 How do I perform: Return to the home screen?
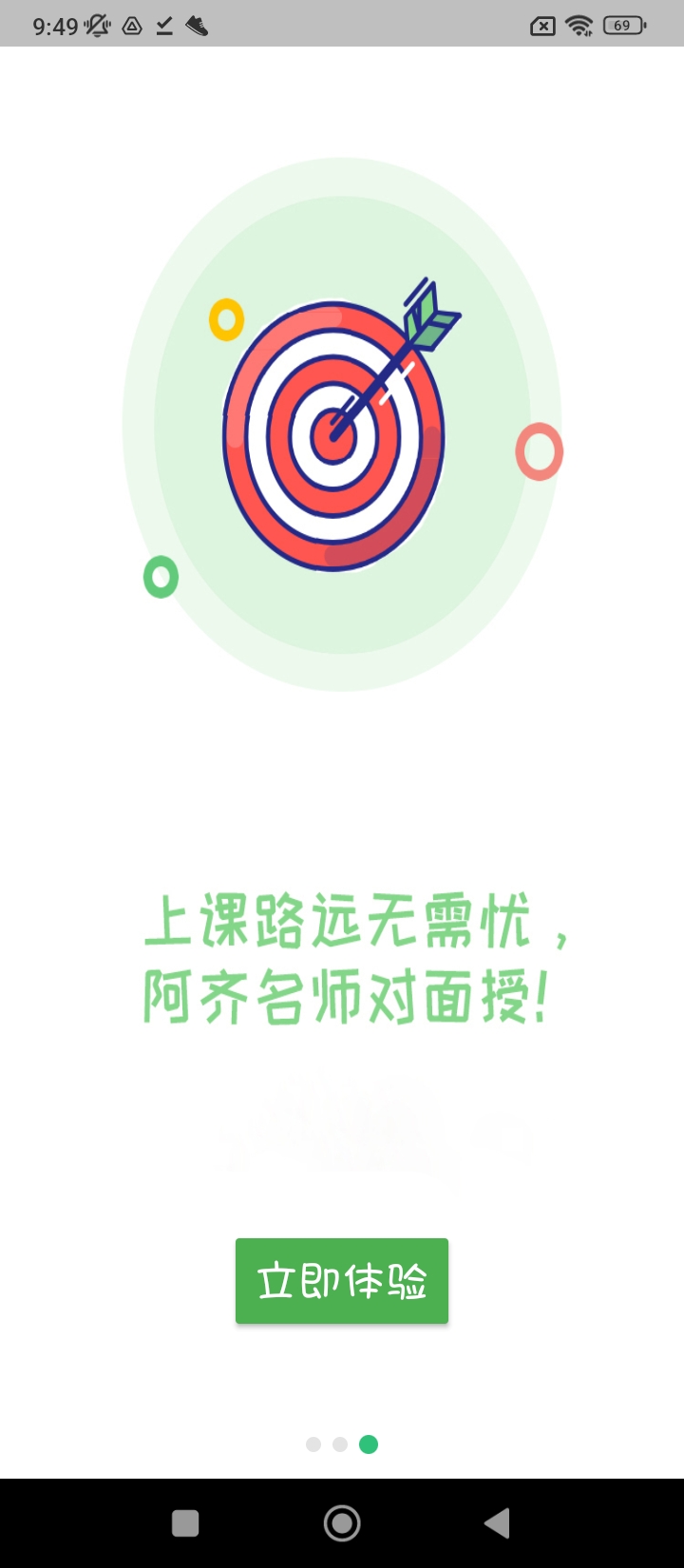(342, 1523)
